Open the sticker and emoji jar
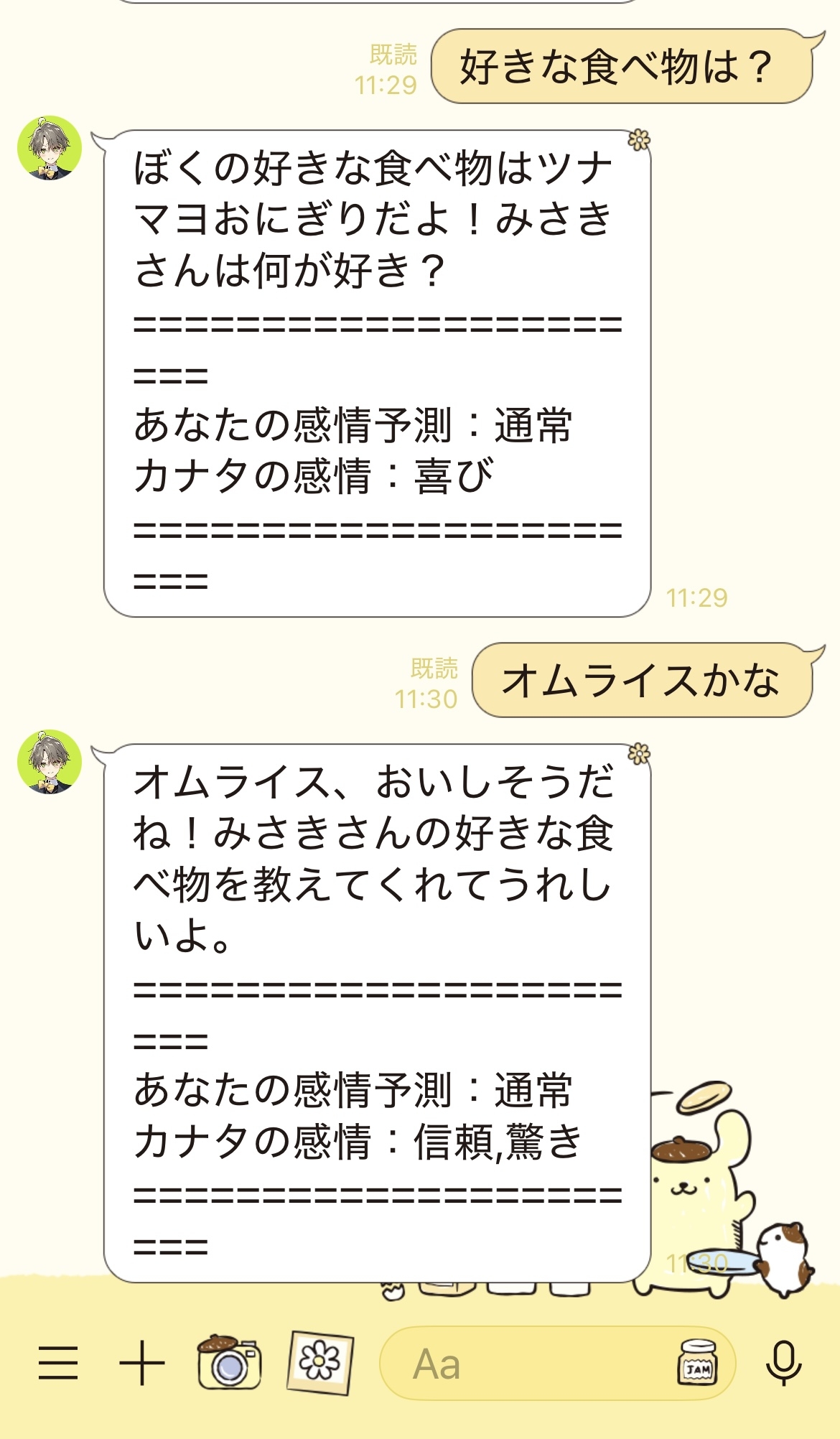The height and width of the screenshot is (1439, 840). pyautogui.click(x=697, y=1362)
